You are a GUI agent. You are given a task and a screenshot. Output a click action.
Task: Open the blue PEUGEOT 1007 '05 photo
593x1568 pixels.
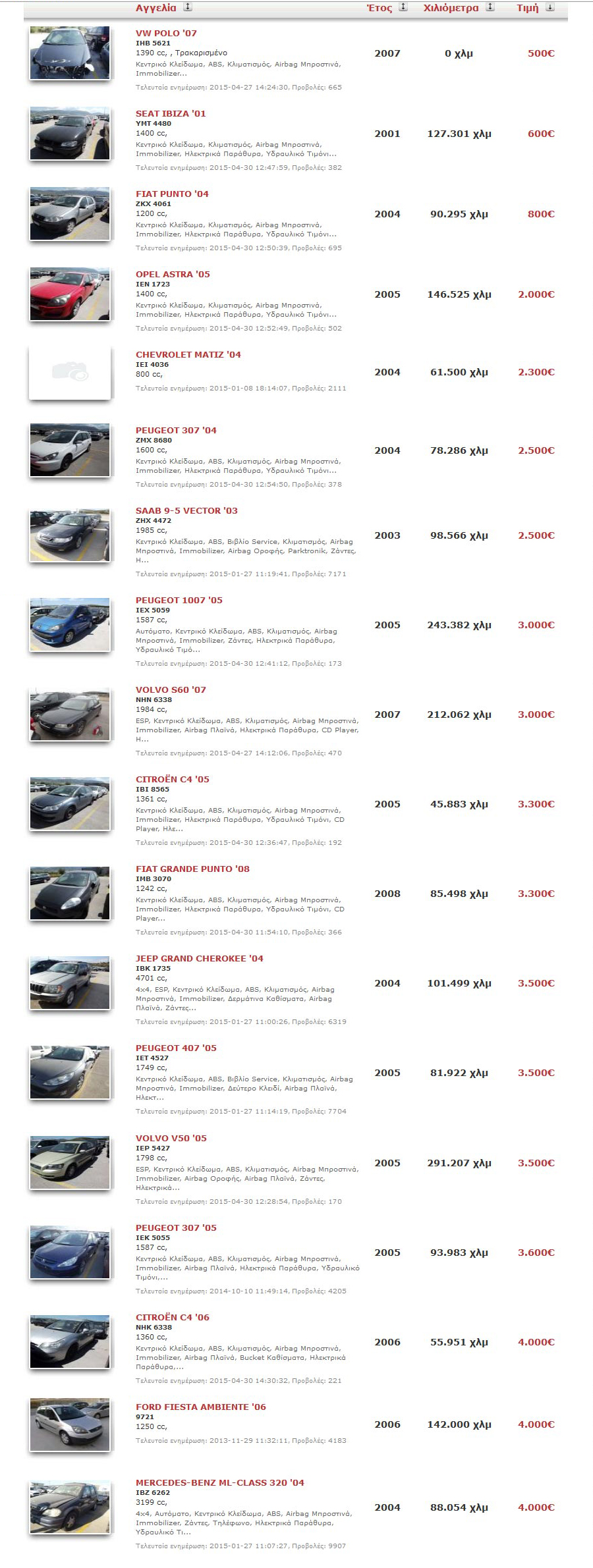point(70,624)
